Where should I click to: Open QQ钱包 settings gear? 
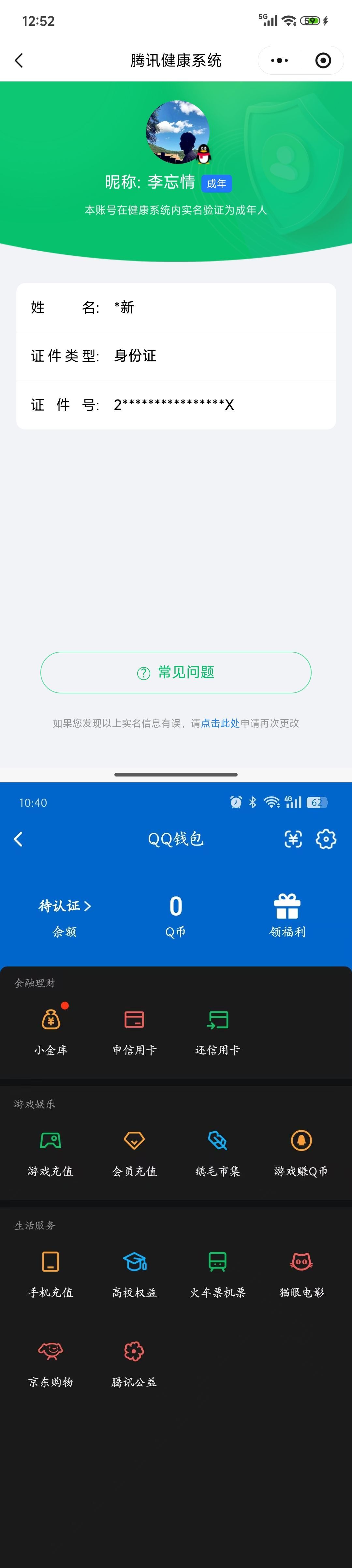point(326,839)
